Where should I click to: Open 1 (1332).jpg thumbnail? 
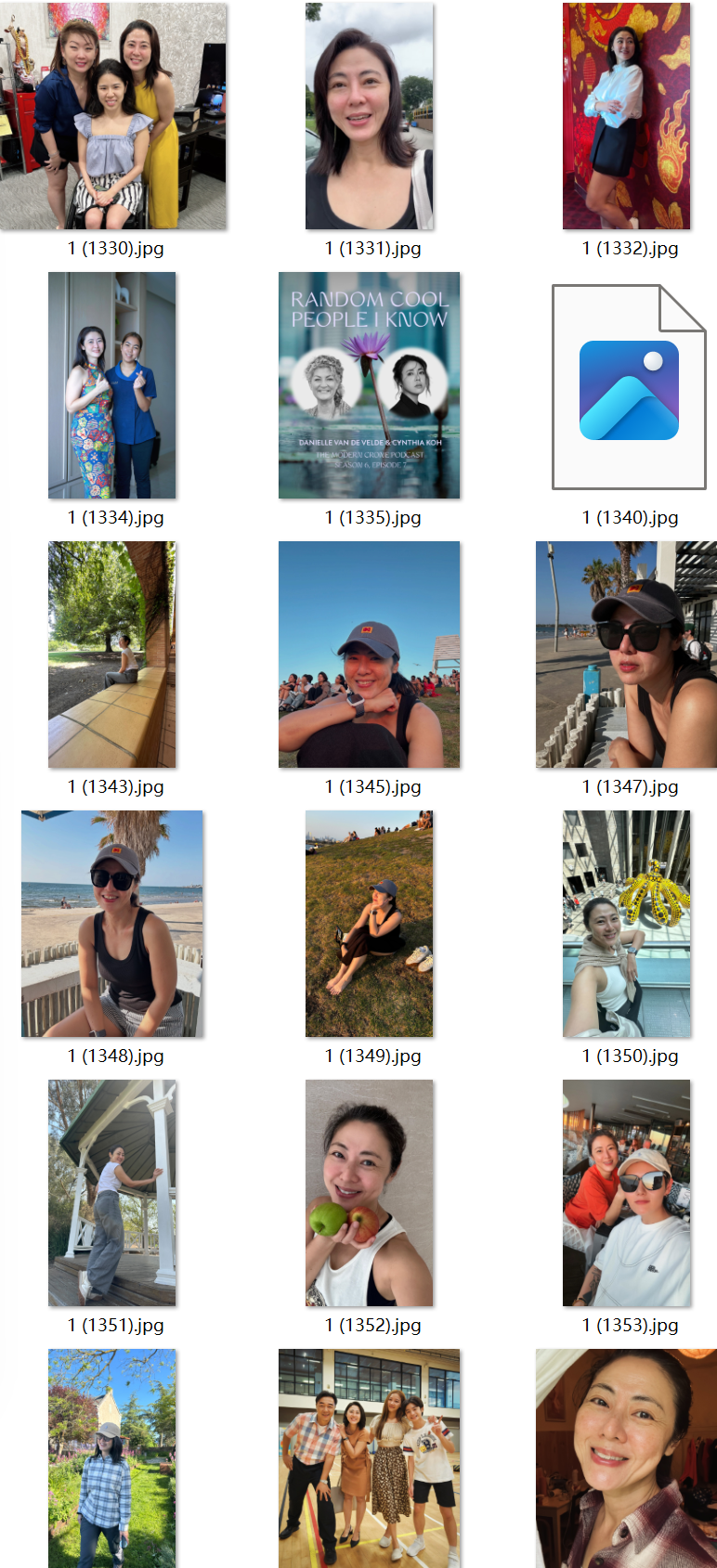[627, 116]
